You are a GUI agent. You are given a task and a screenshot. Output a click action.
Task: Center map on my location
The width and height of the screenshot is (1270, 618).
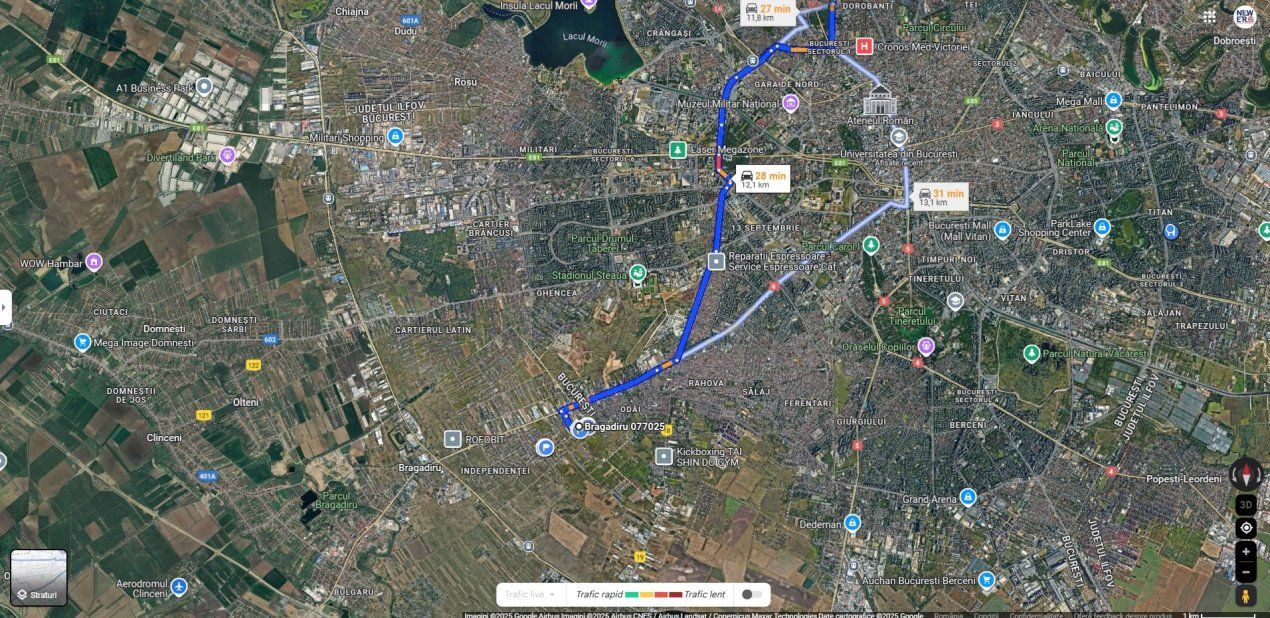point(1246,528)
